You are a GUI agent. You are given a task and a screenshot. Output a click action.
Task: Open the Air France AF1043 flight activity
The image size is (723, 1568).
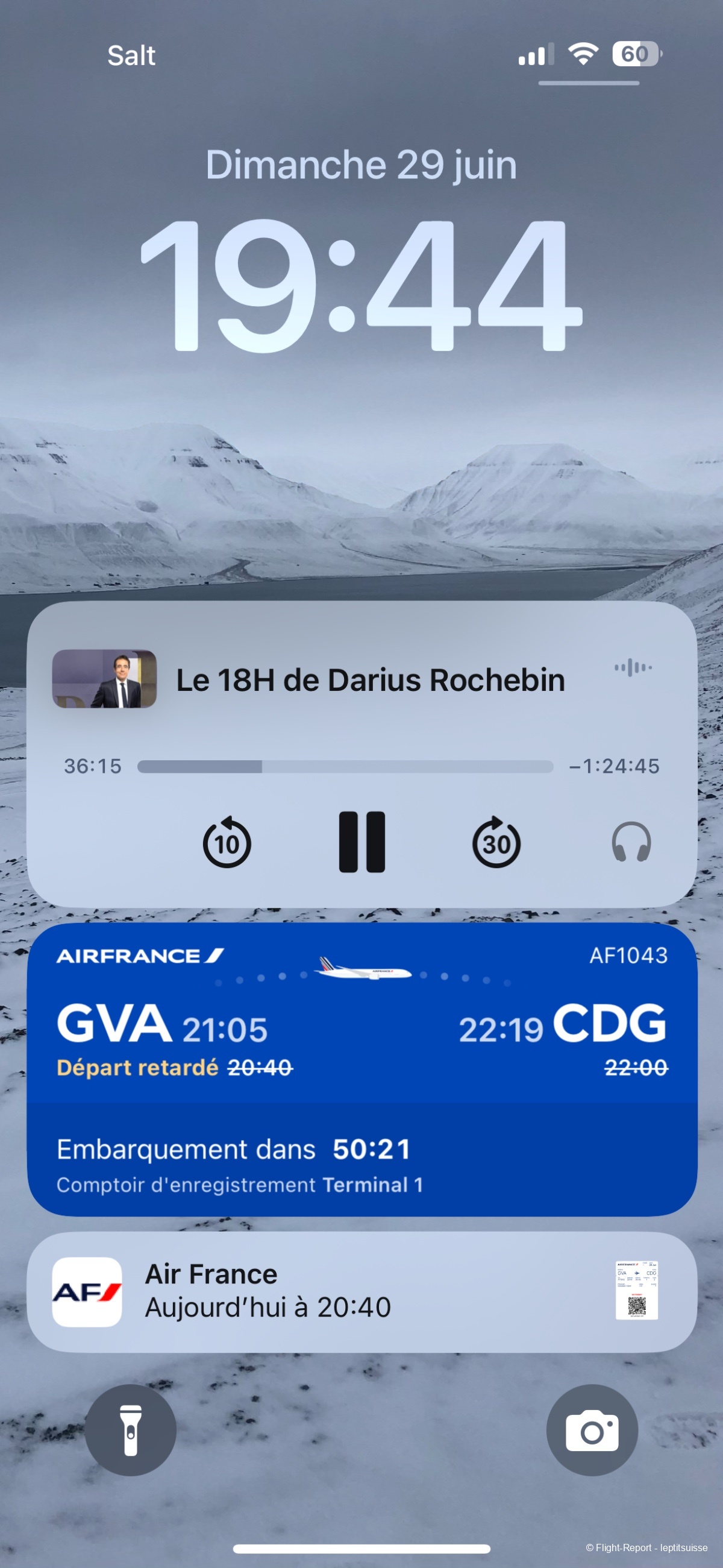(x=361, y=1068)
